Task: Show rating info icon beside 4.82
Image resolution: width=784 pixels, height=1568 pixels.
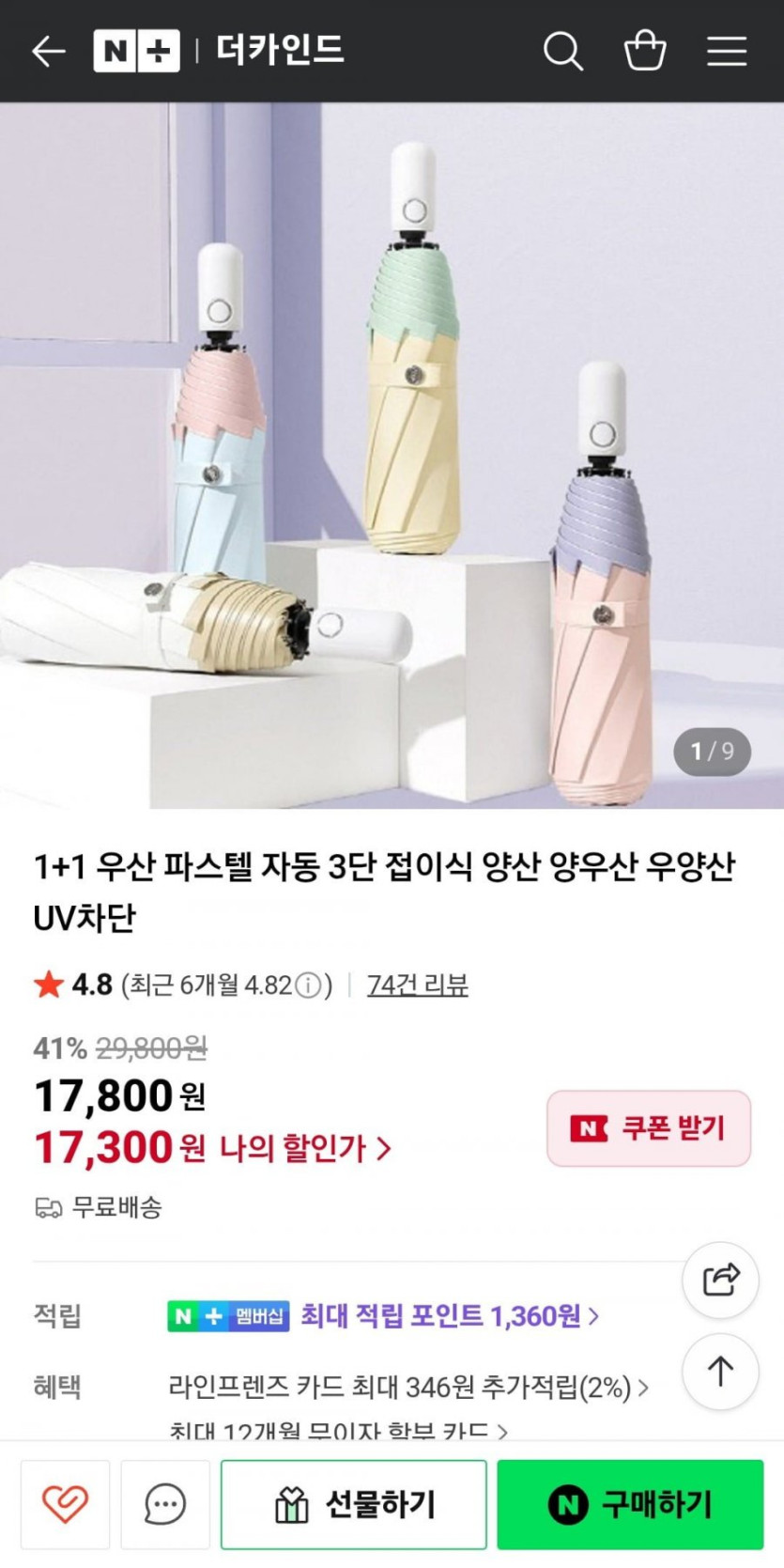Action: pos(307,986)
